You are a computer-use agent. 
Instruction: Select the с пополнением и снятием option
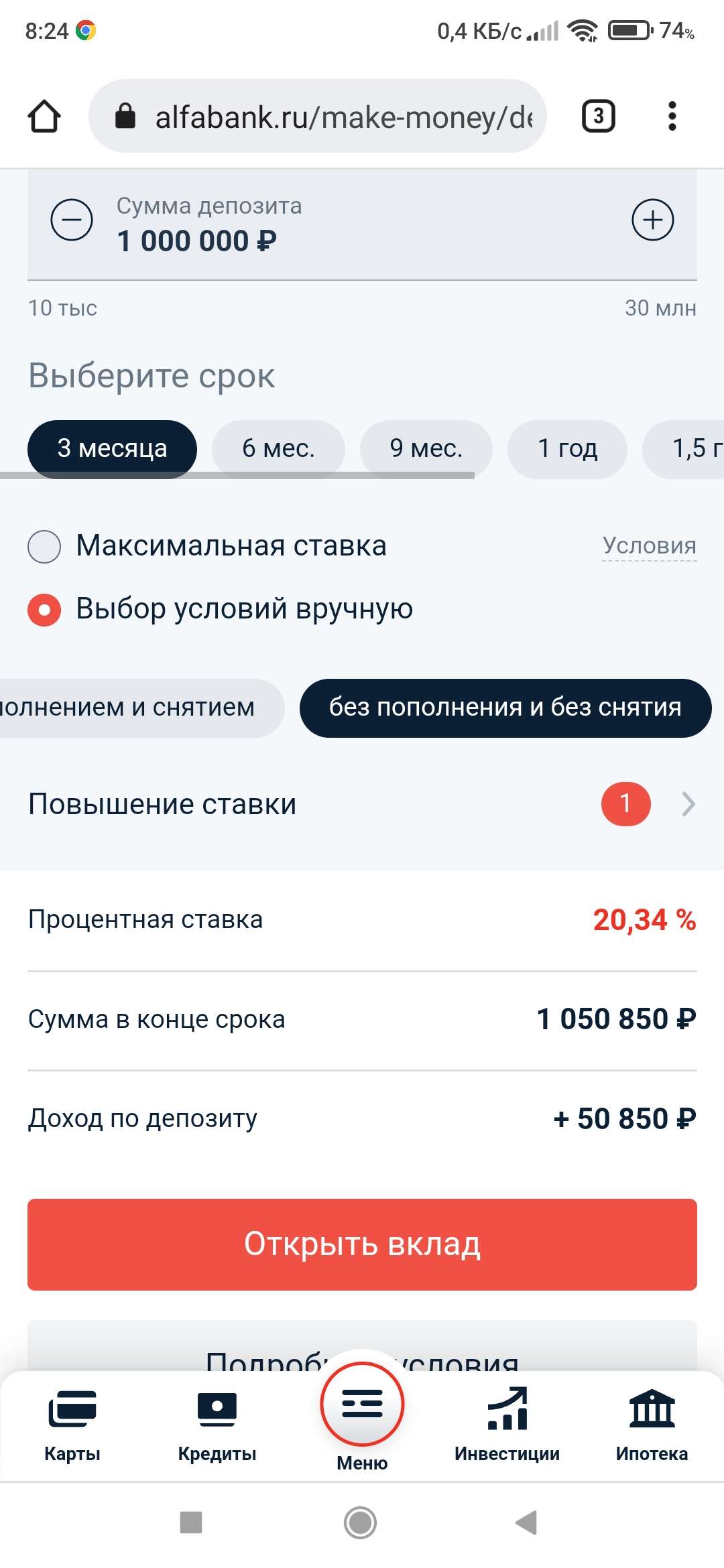(x=134, y=708)
